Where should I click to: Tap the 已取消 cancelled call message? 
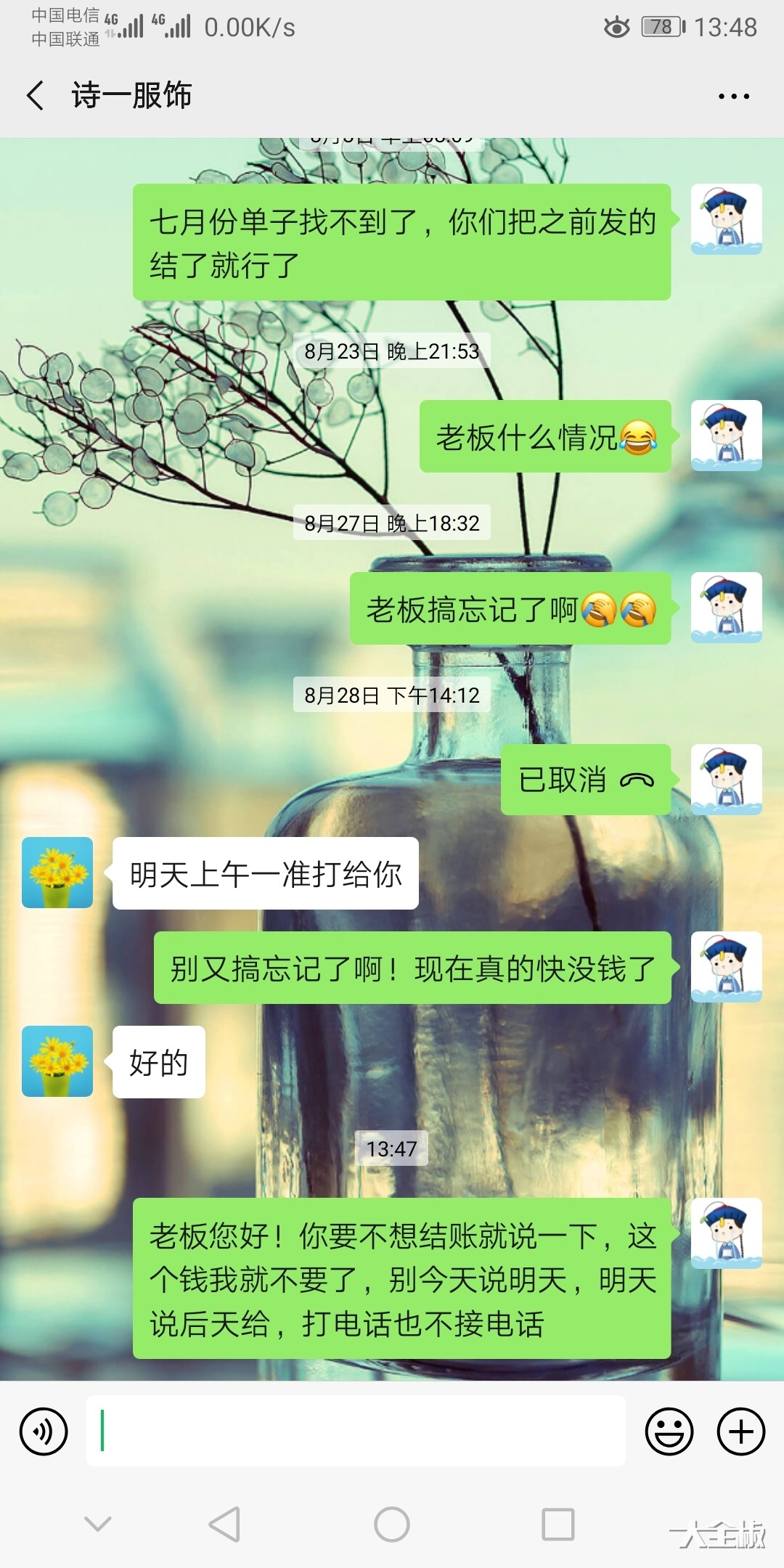point(585,780)
